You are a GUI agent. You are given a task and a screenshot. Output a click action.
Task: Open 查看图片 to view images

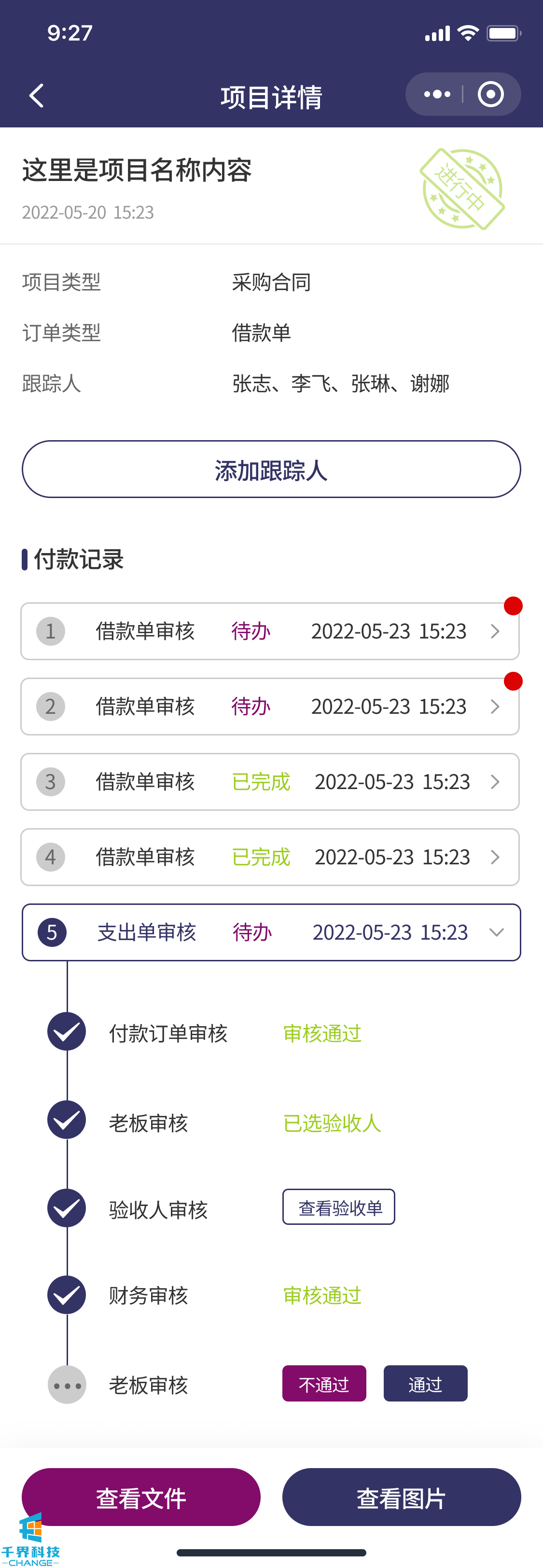pos(402,1497)
